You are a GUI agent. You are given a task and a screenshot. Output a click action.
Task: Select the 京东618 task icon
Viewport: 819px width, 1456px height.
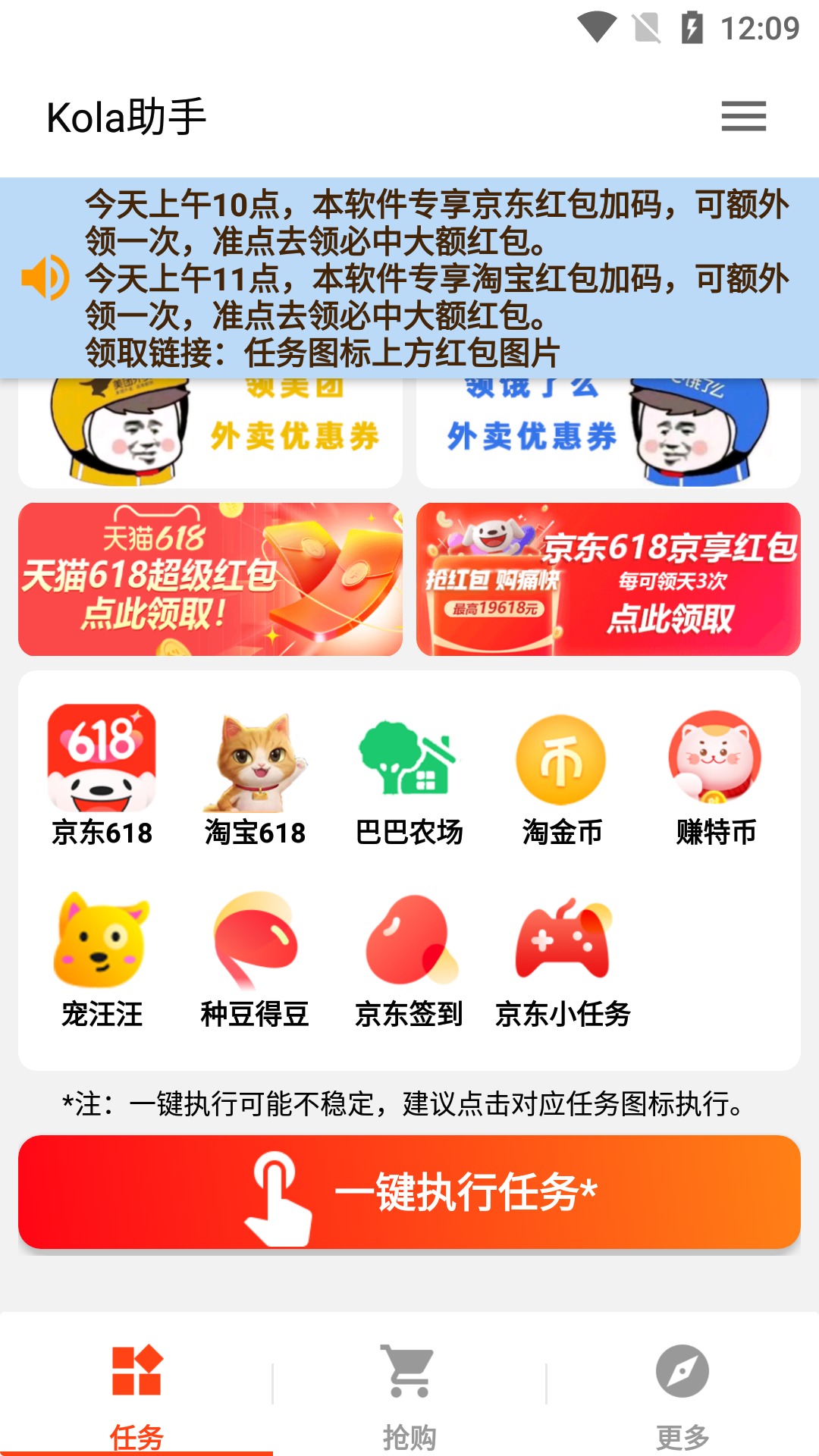coord(102,775)
